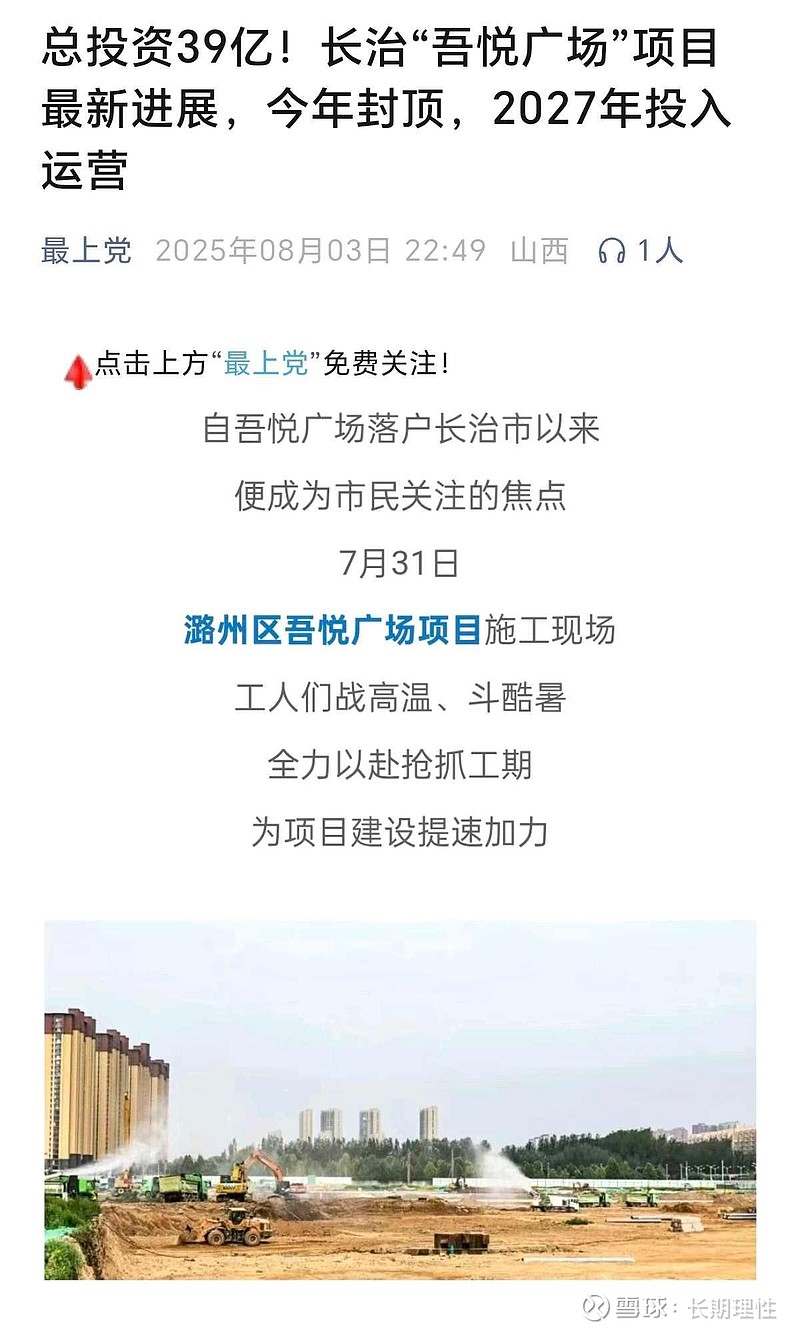Open the blue 潞州区吾悦广场项目 link
Viewport: 800px width, 1333px height.
(333, 630)
